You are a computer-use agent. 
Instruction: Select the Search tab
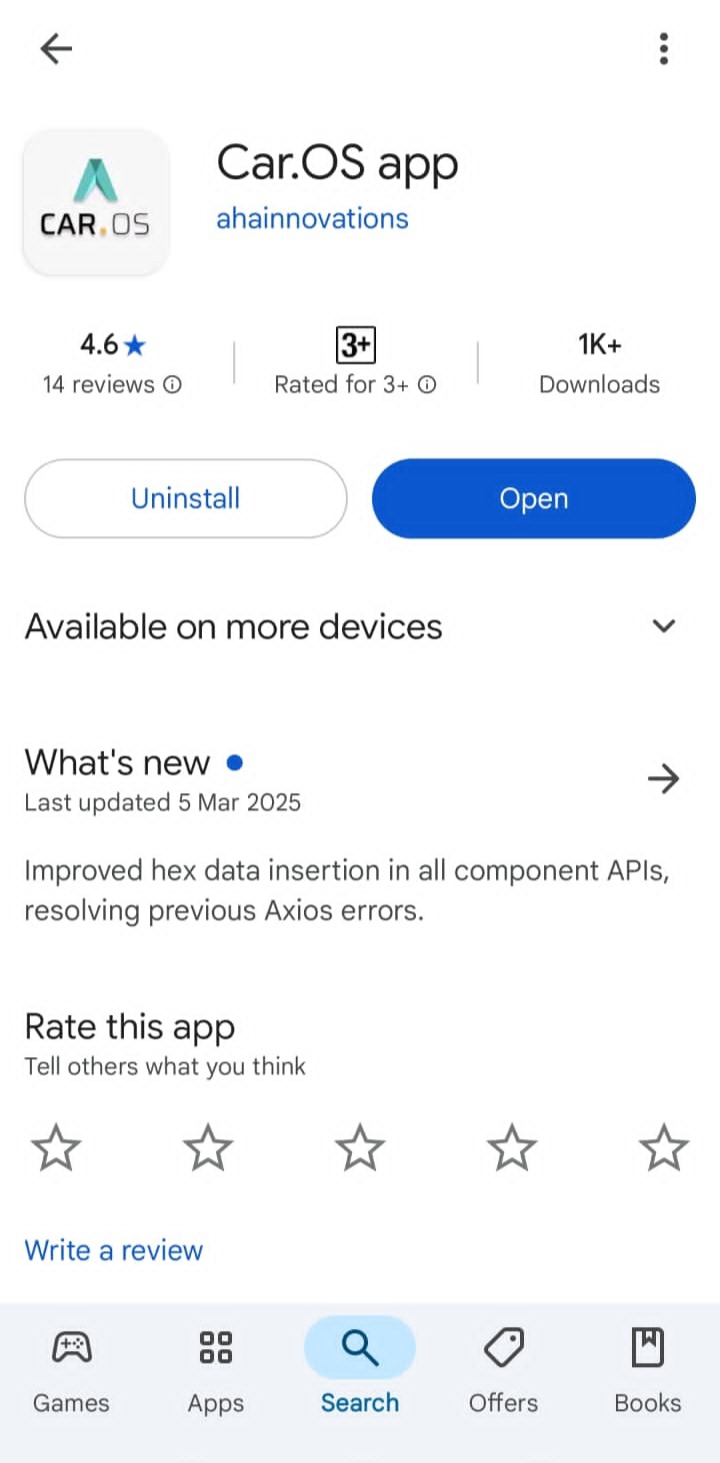359,1371
